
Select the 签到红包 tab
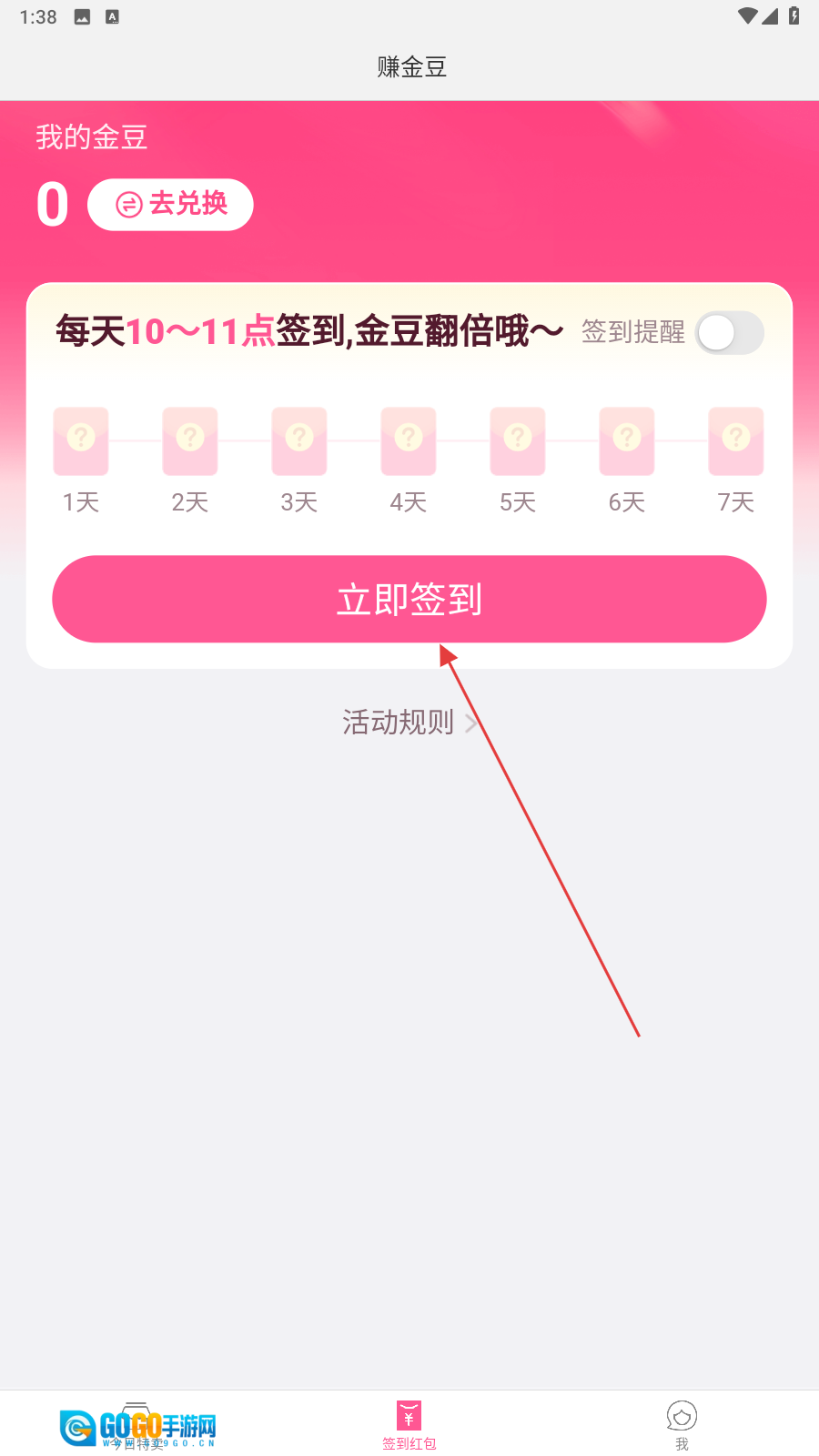(409, 1425)
